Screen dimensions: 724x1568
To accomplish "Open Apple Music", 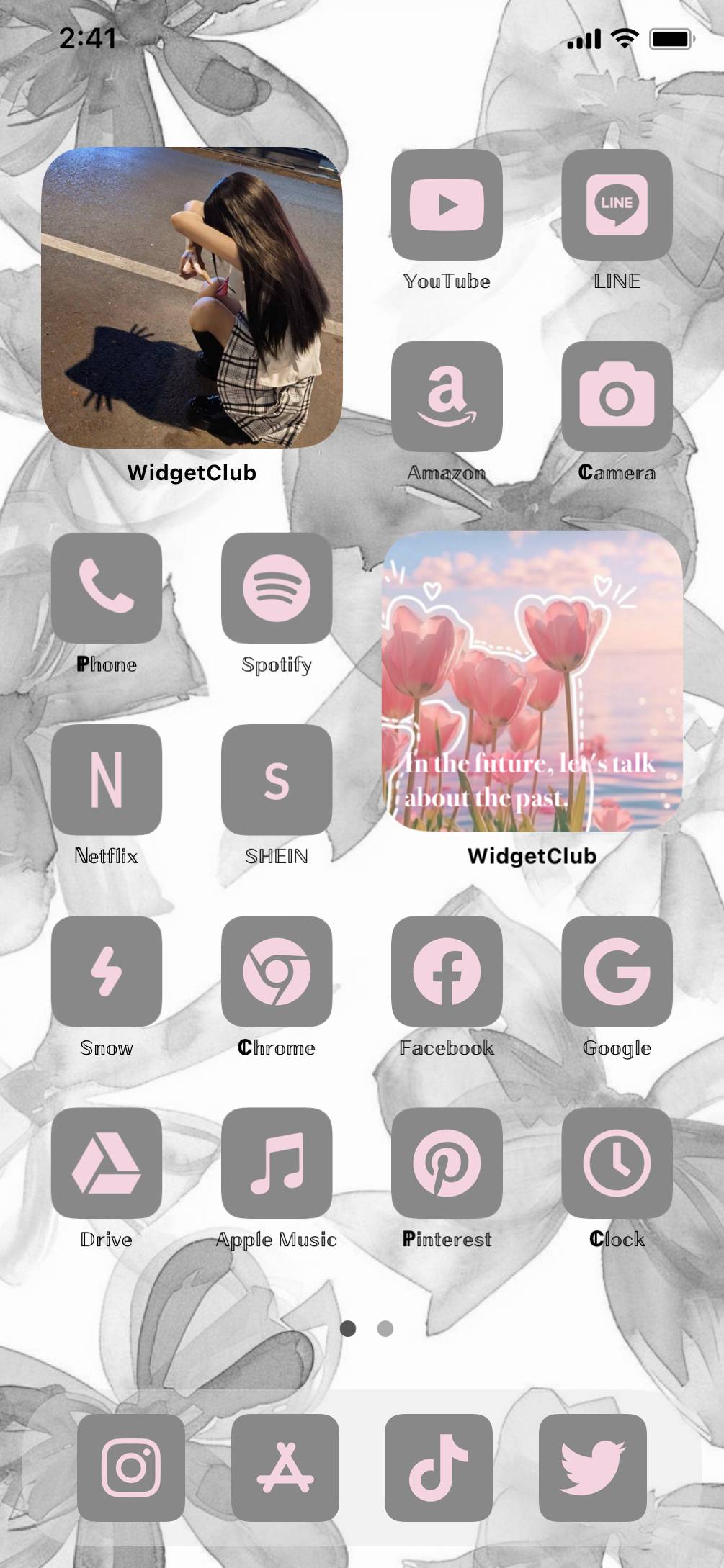I will click(277, 1163).
